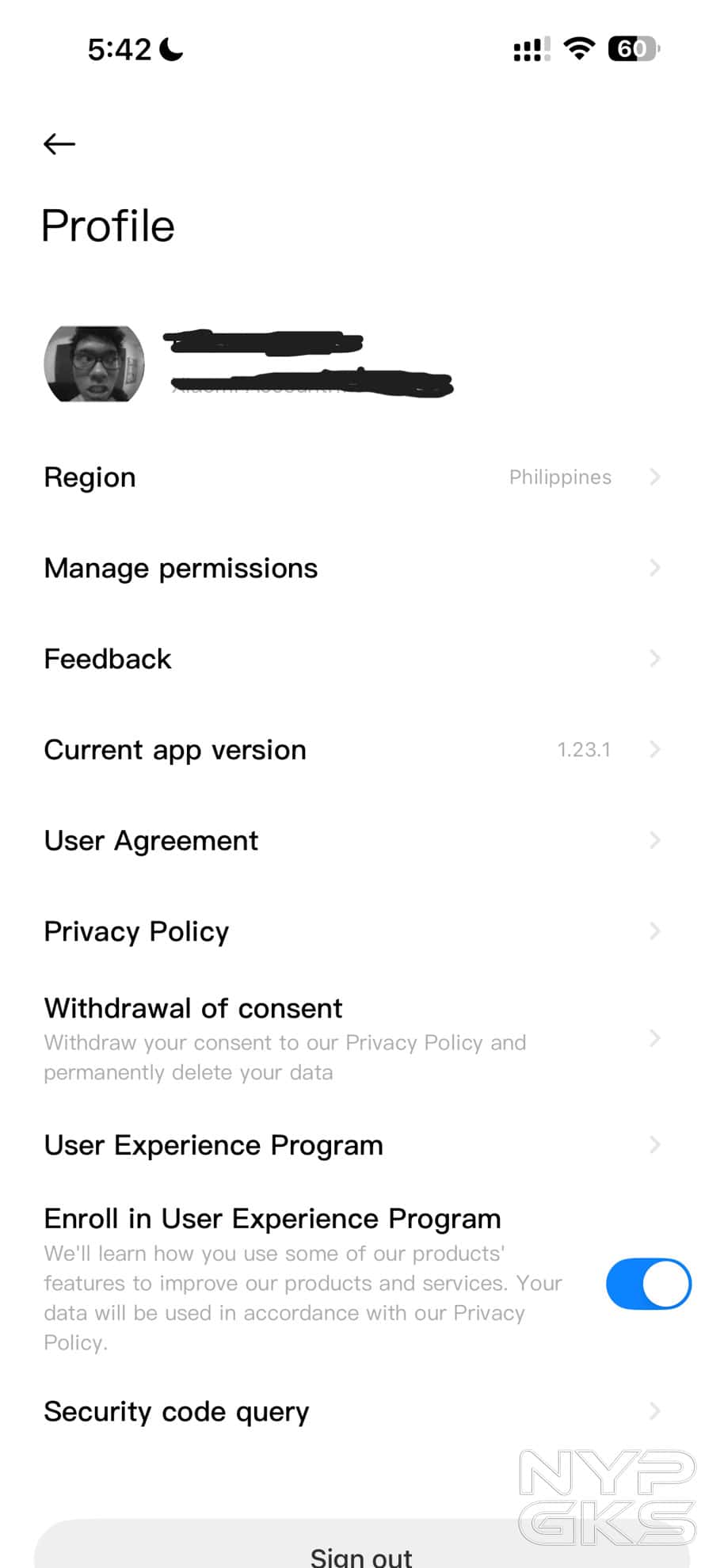Open the Privacy Policy row
The image size is (724, 1568).
click(x=352, y=931)
